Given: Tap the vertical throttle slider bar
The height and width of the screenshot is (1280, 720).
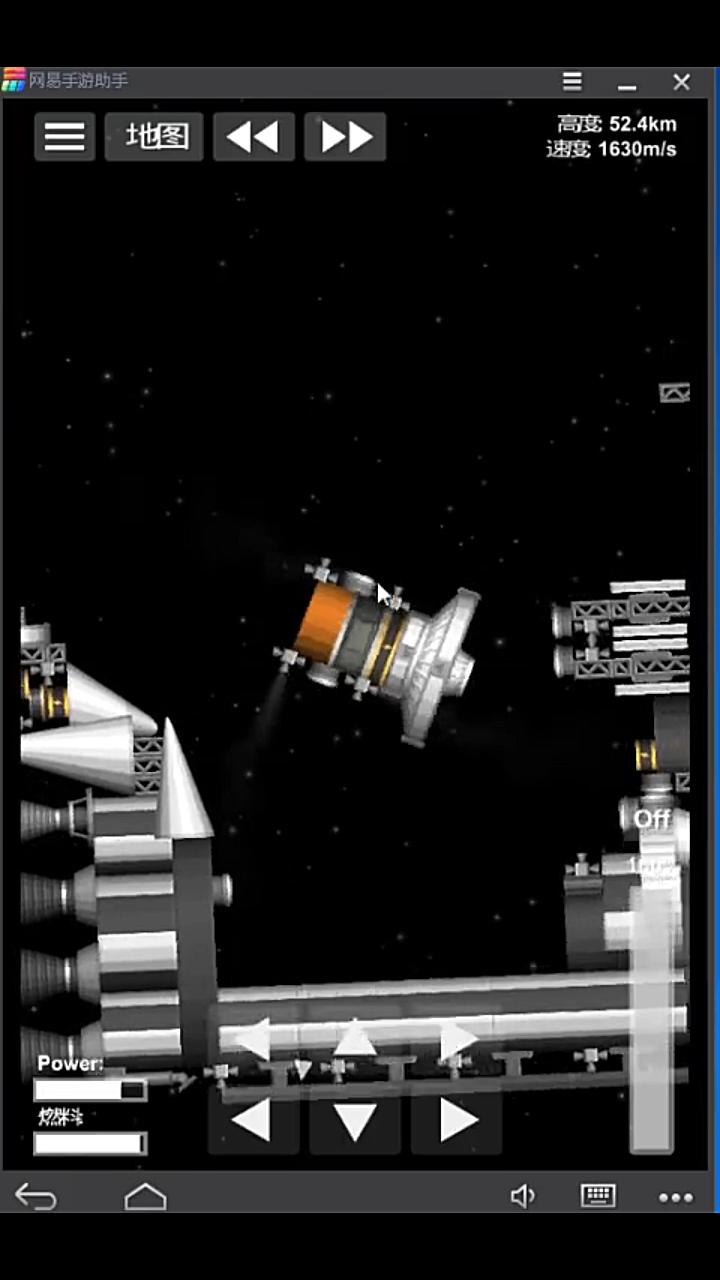Looking at the screenshot, I should point(651,1010).
